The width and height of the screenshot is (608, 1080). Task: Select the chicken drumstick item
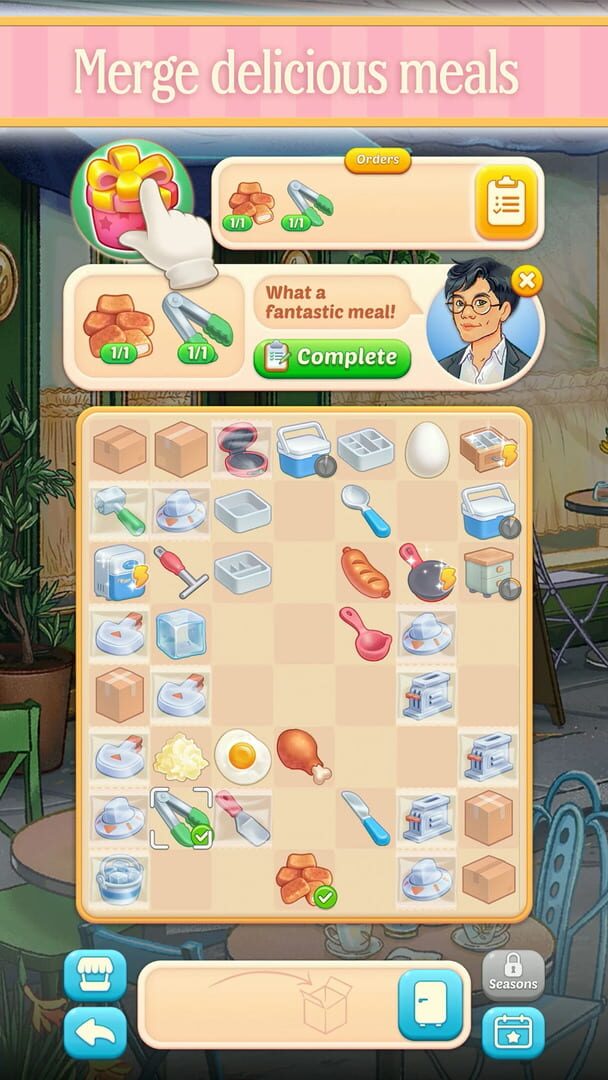tap(304, 756)
